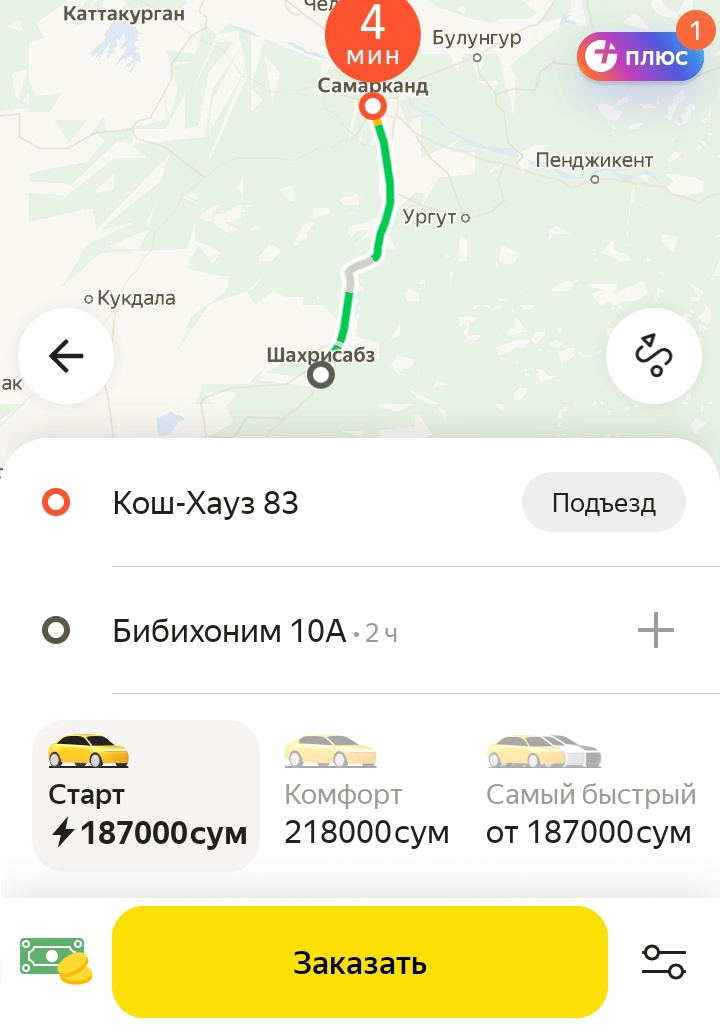Go back using the arrow button

(x=66, y=356)
